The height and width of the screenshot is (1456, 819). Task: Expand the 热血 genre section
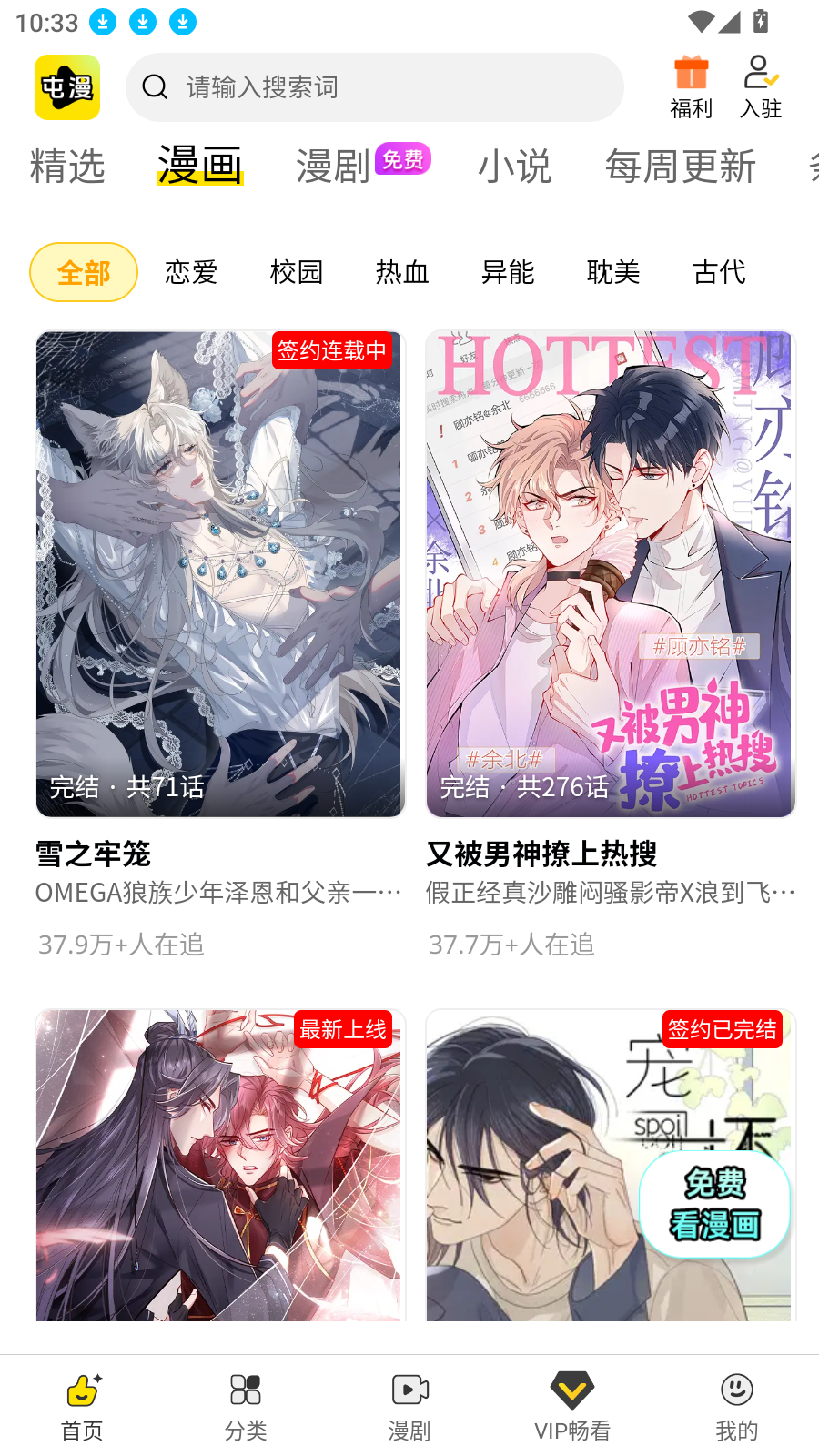[x=401, y=272]
